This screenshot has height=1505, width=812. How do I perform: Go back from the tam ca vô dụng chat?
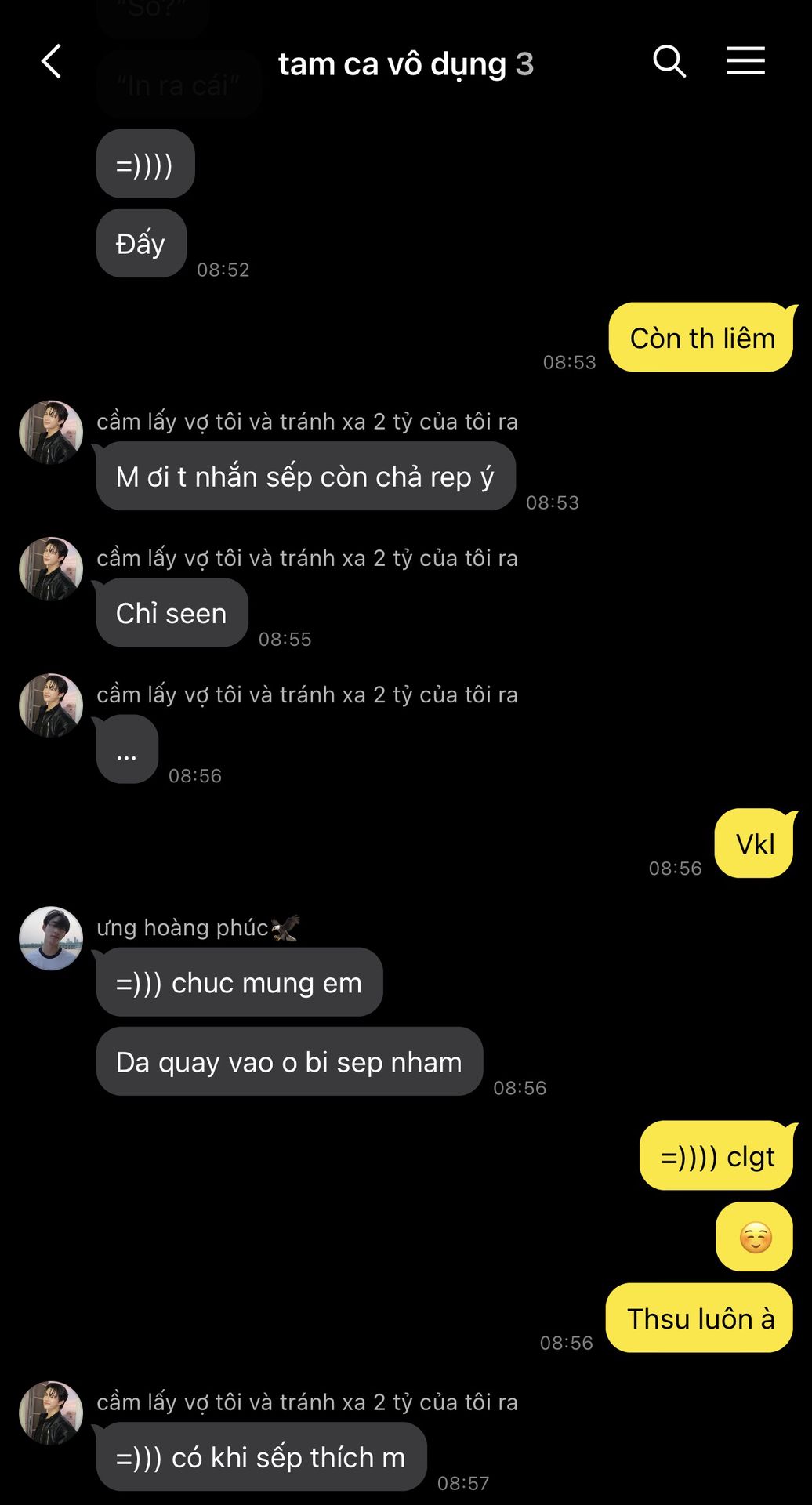[x=52, y=61]
